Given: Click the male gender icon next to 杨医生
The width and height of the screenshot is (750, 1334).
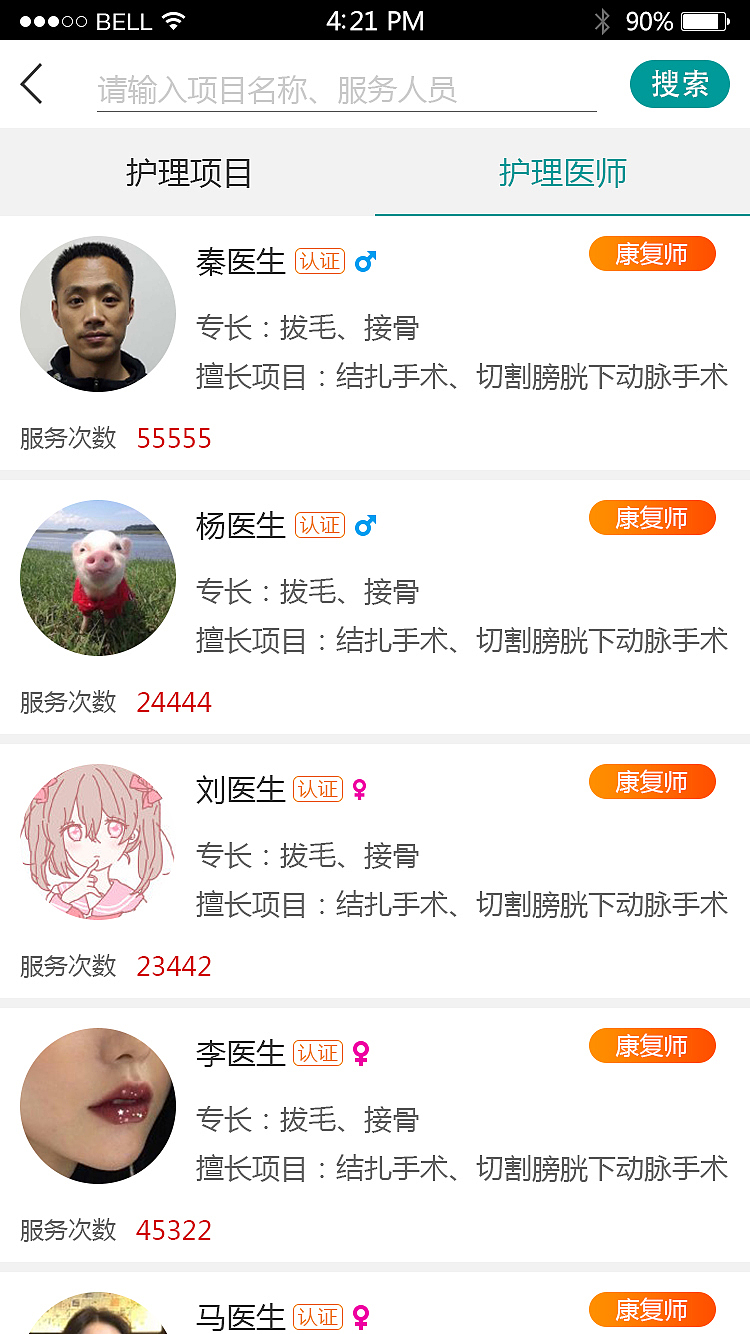Looking at the screenshot, I should pyautogui.click(x=366, y=524).
